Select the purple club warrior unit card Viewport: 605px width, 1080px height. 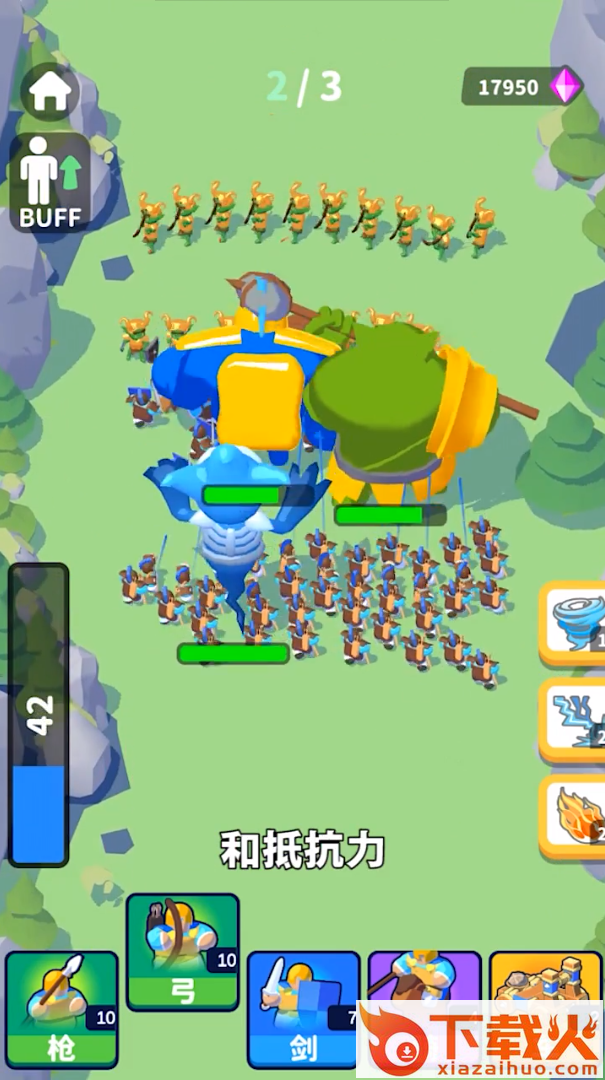[x=424, y=975]
